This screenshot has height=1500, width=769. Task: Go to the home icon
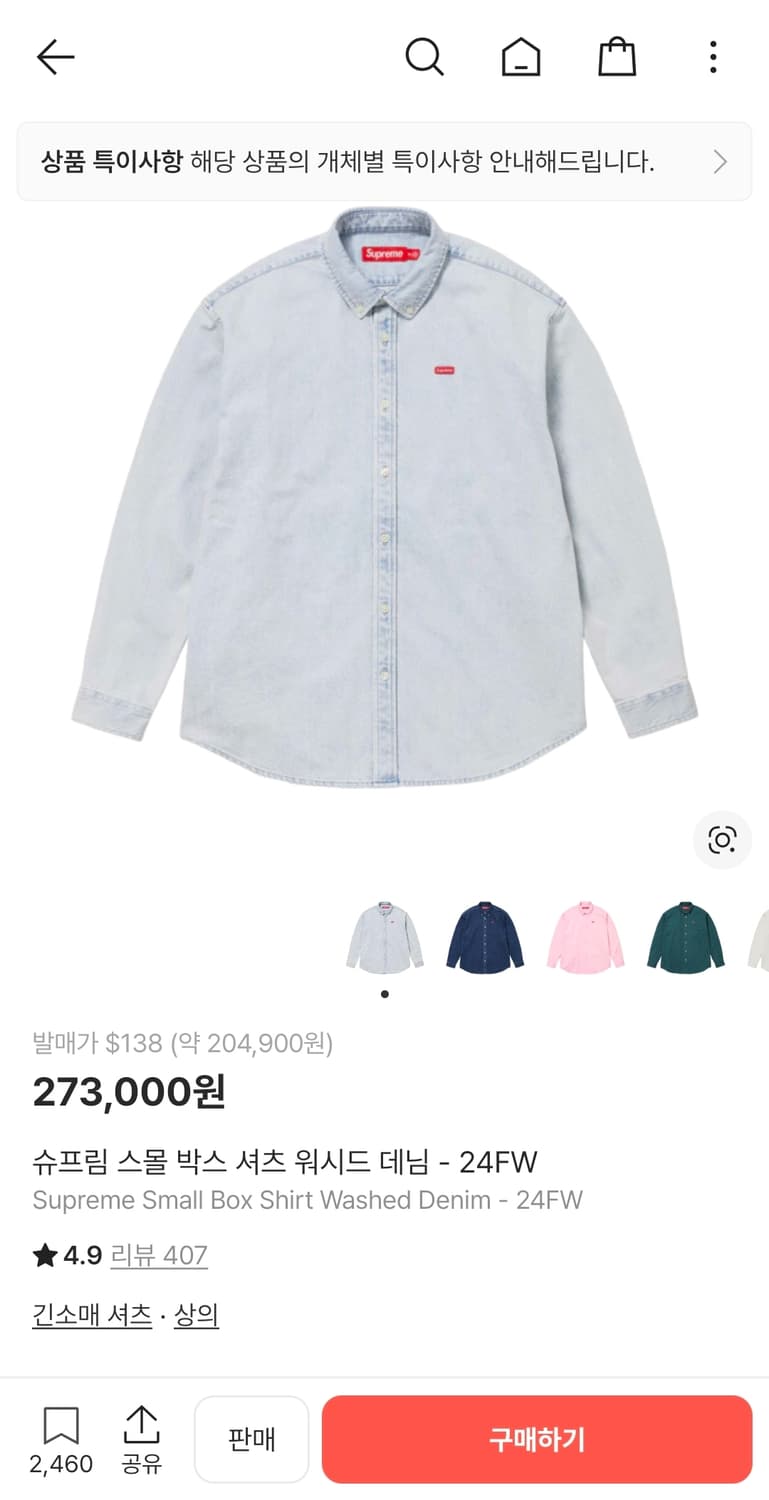coord(520,58)
